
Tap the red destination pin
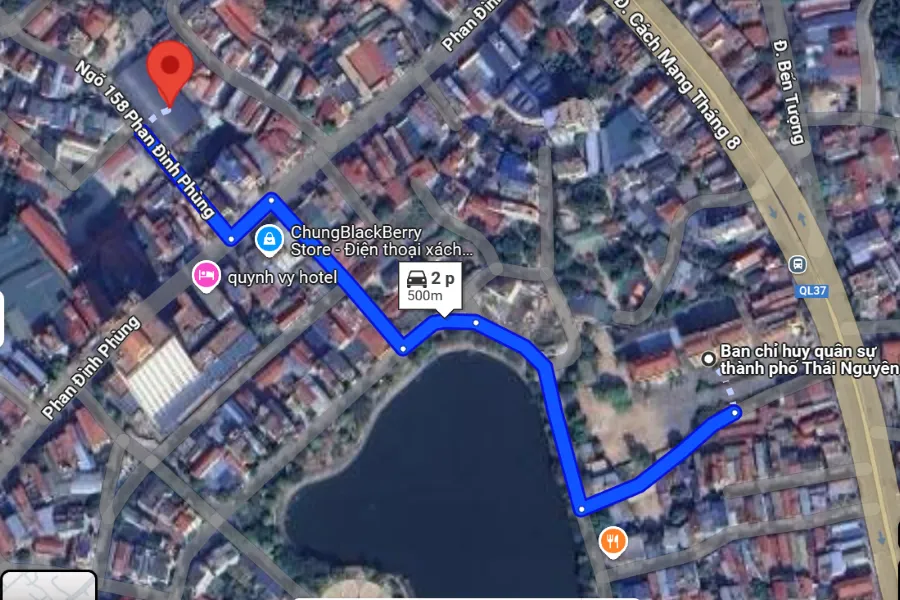pos(170,68)
